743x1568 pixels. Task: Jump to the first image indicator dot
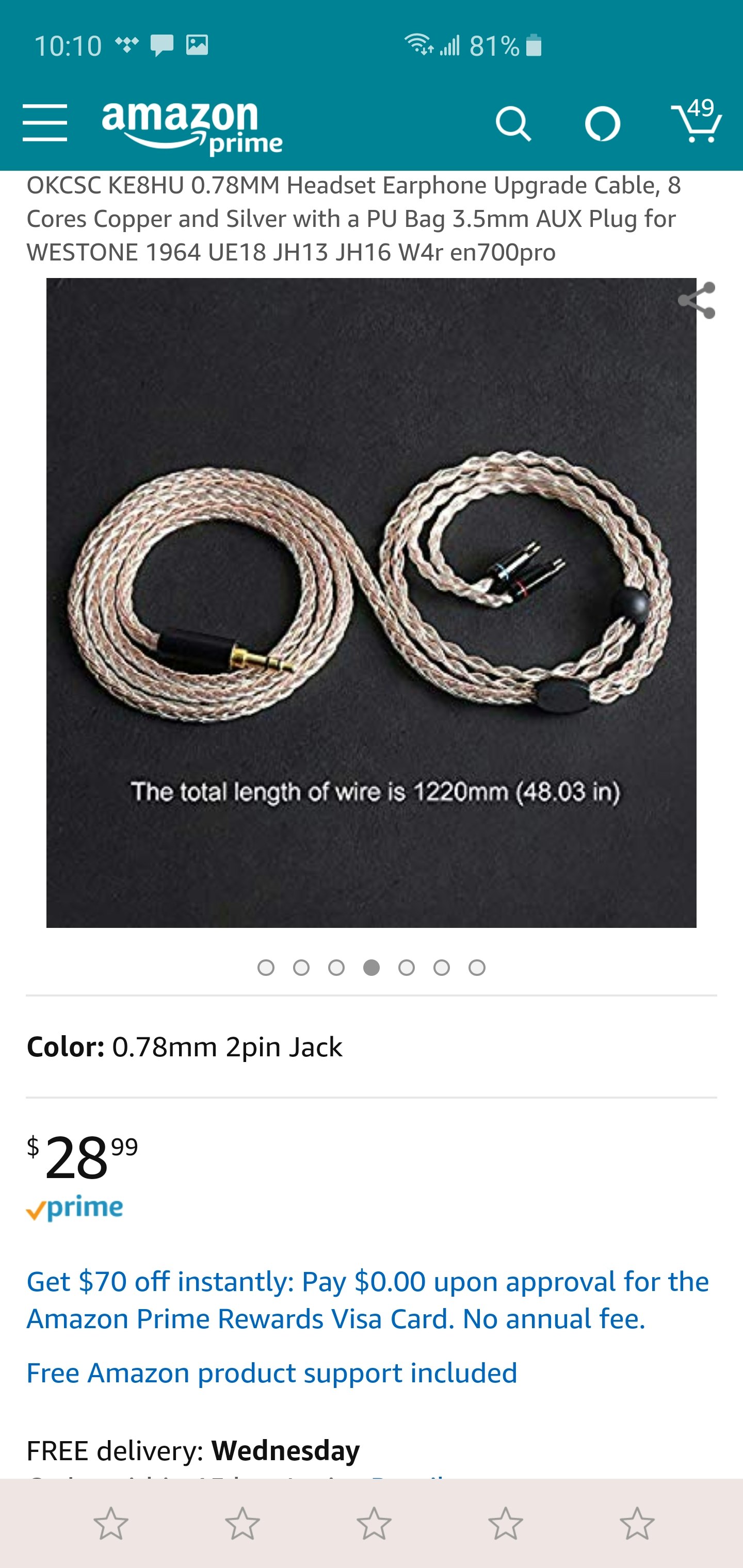(x=266, y=967)
